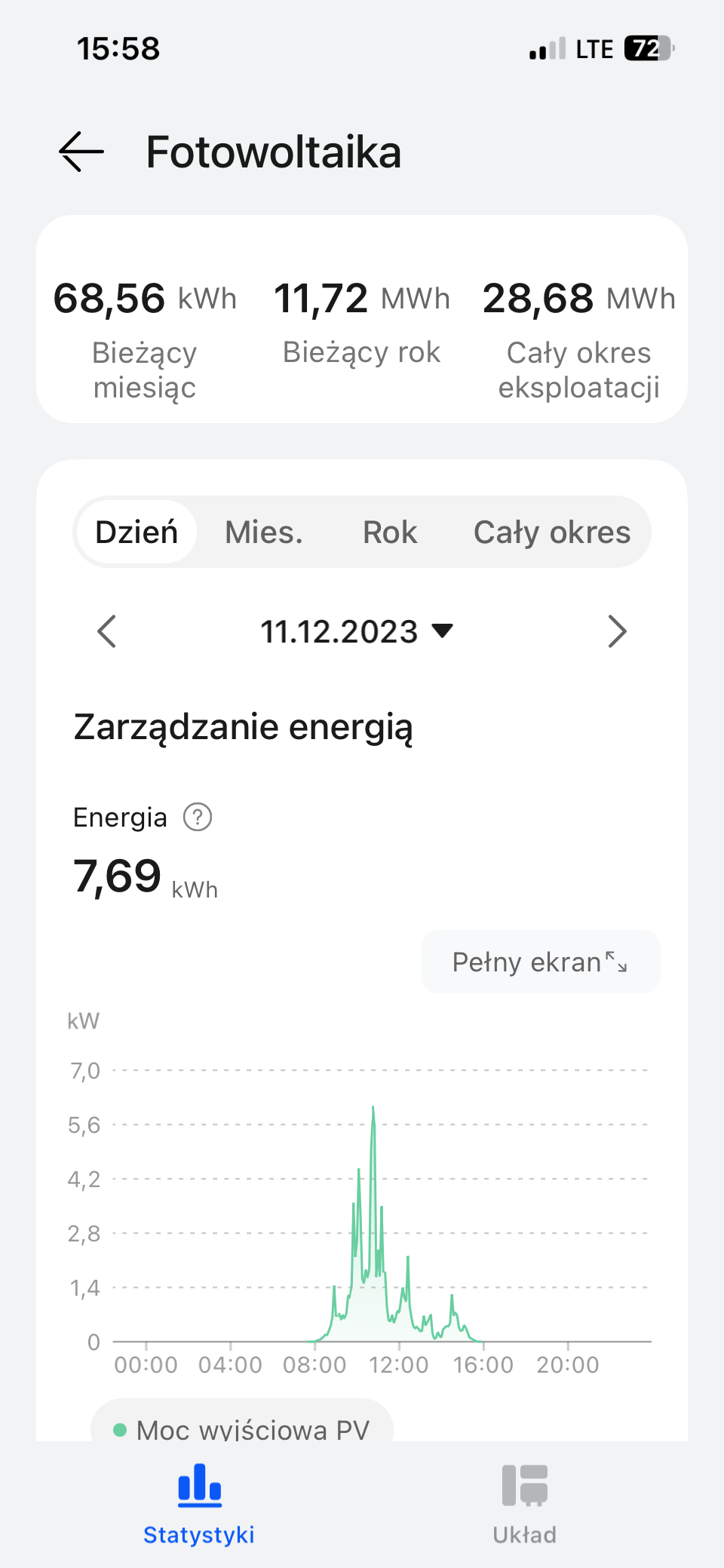
Task: Go to the next day
Action: (617, 631)
